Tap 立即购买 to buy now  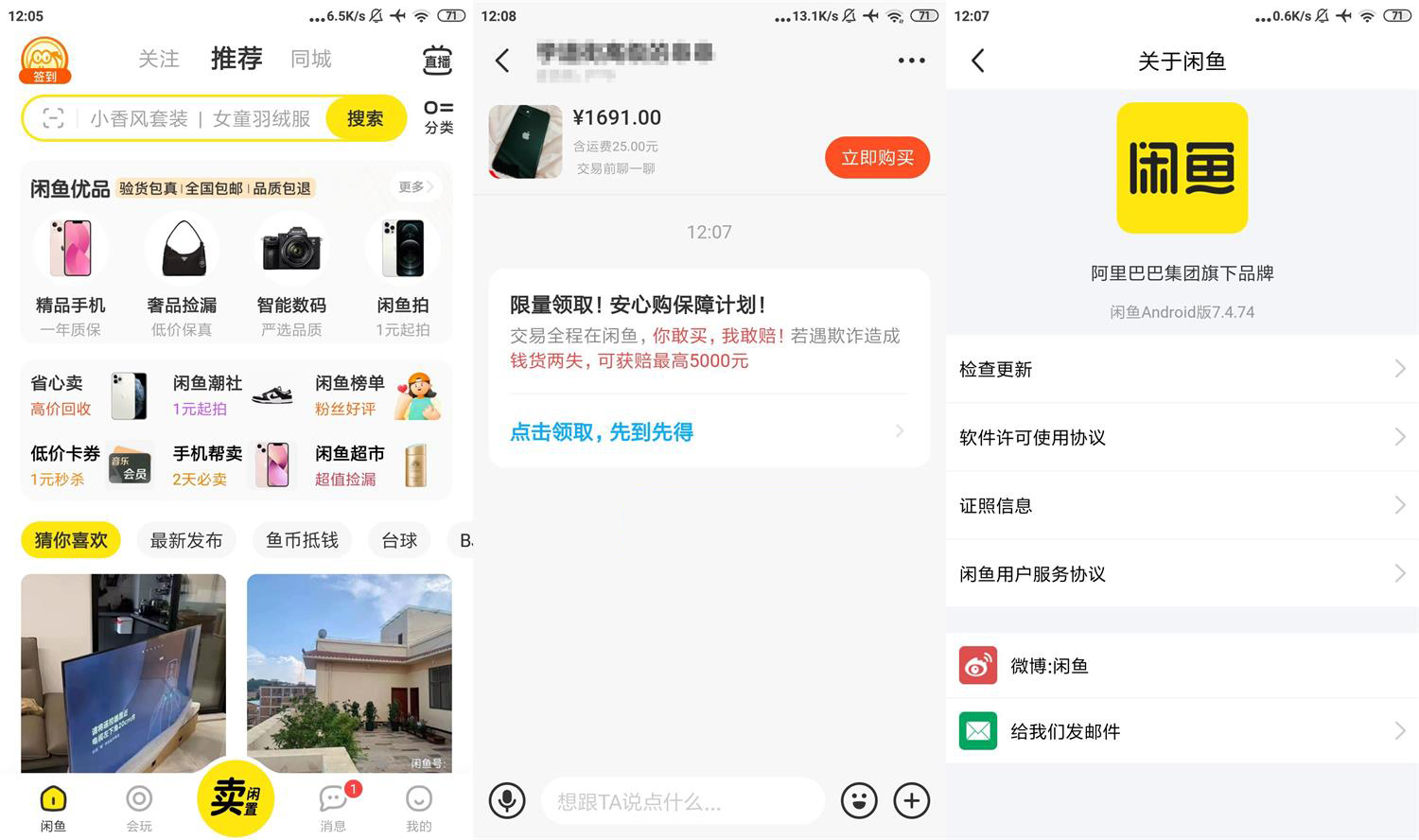877,158
